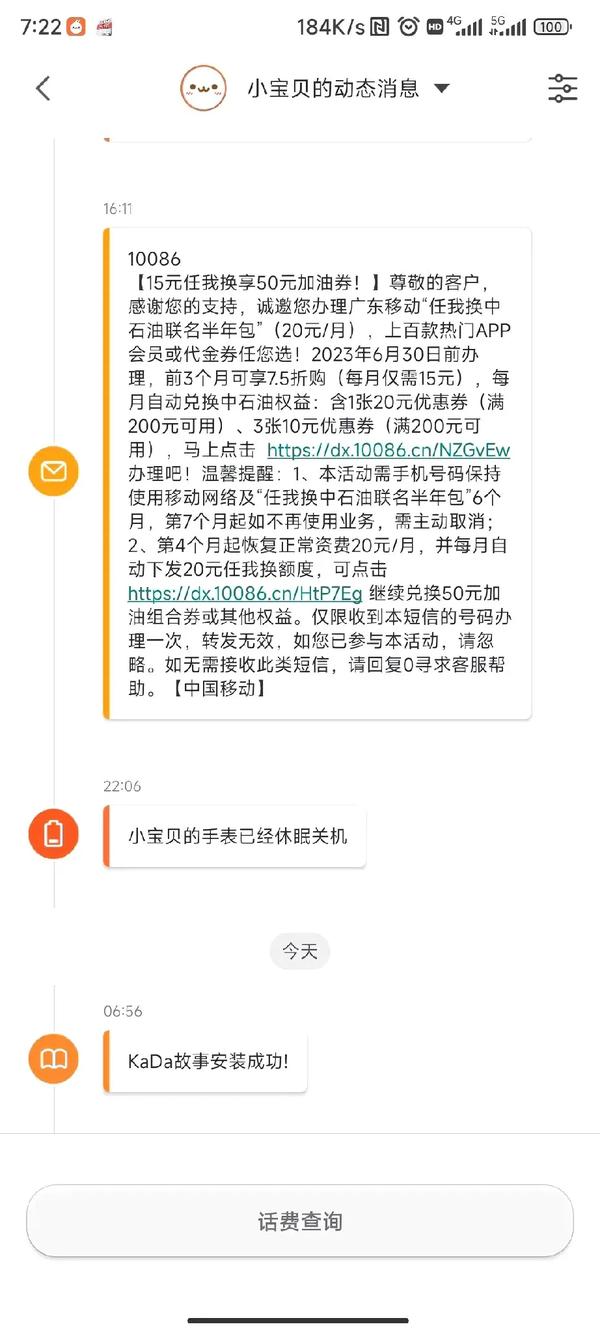
Task: Tap the 话费查询 button
Action: [300, 1221]
